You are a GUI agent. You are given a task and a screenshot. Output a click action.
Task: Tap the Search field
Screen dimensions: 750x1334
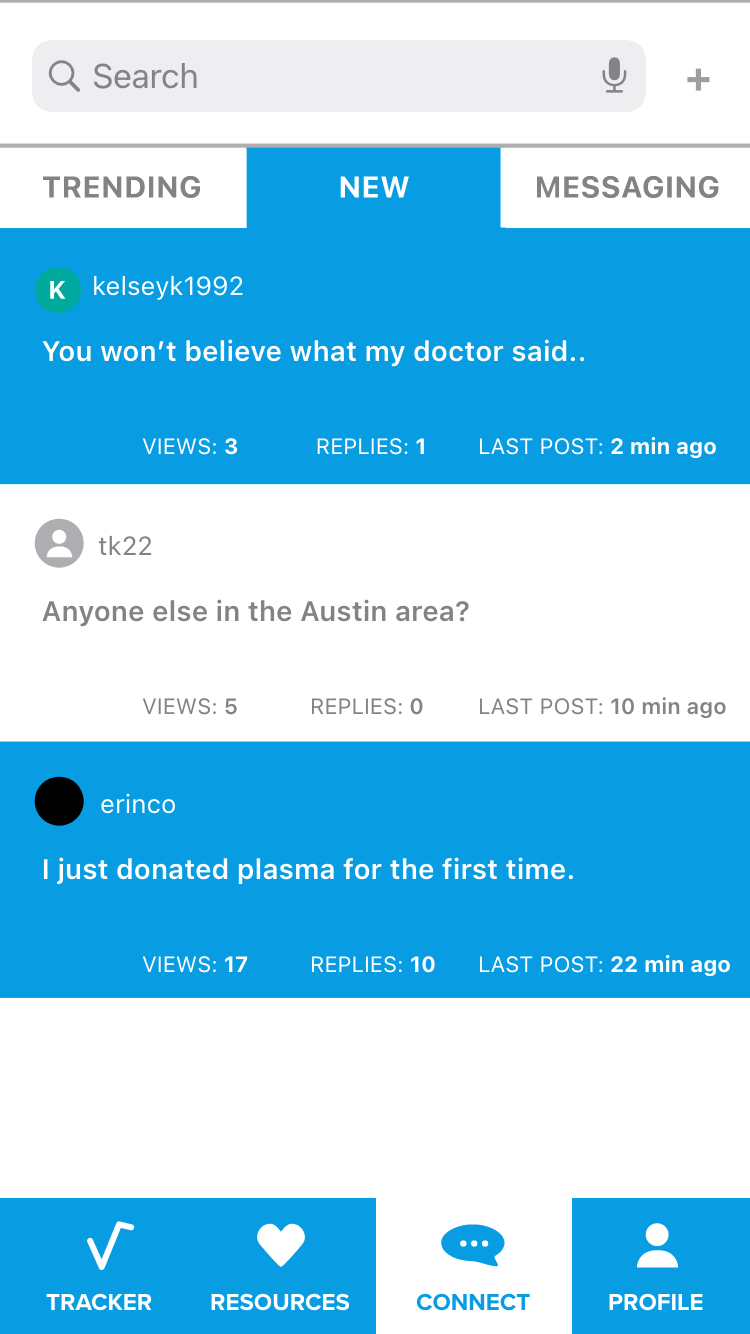pos(320,76)
